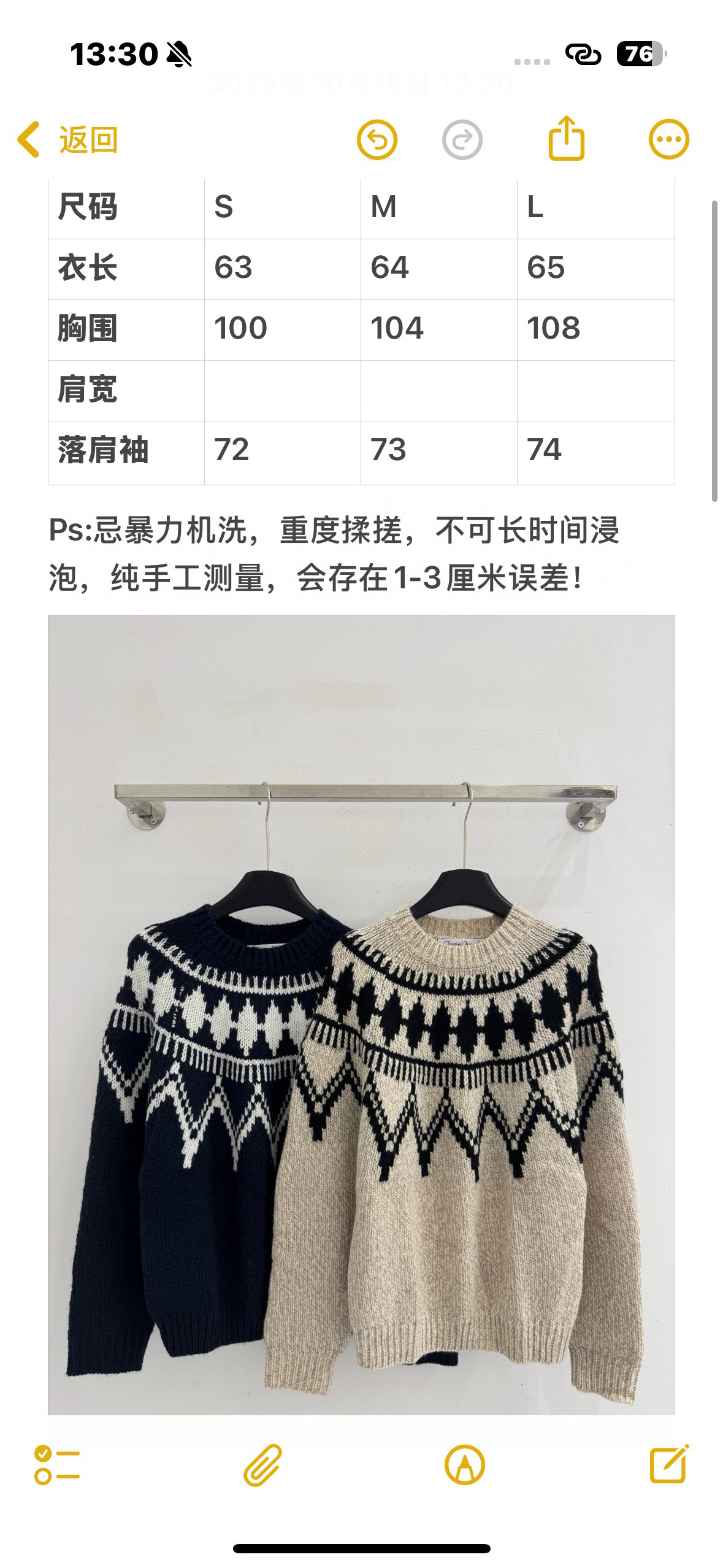Open the sweater photo in the note
The image size is (723, 1568).
click(x=361, y=1015)
